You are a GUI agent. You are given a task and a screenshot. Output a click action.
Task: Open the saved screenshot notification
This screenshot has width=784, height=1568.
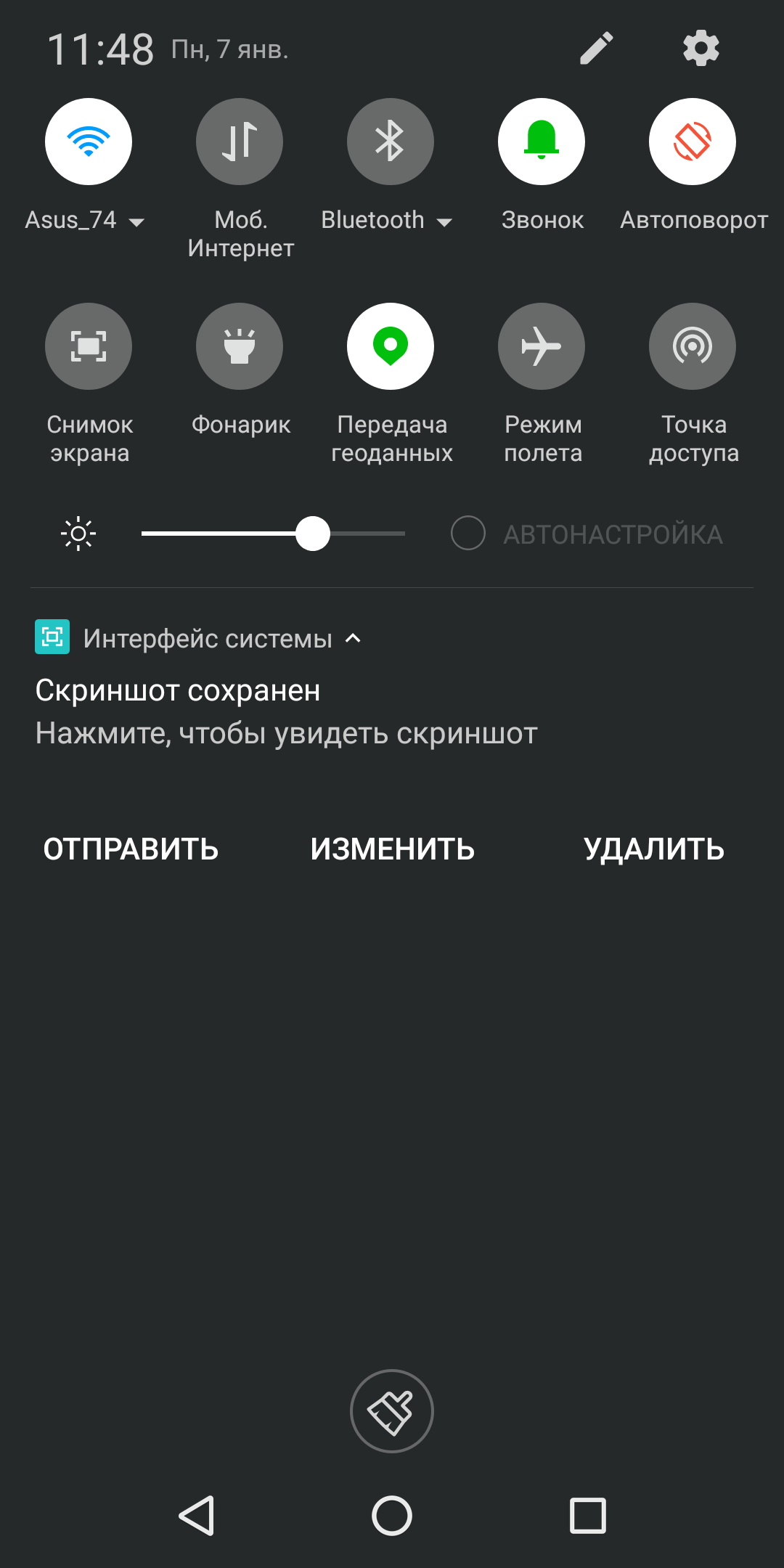pyautogui.click(x=286, y=712)
